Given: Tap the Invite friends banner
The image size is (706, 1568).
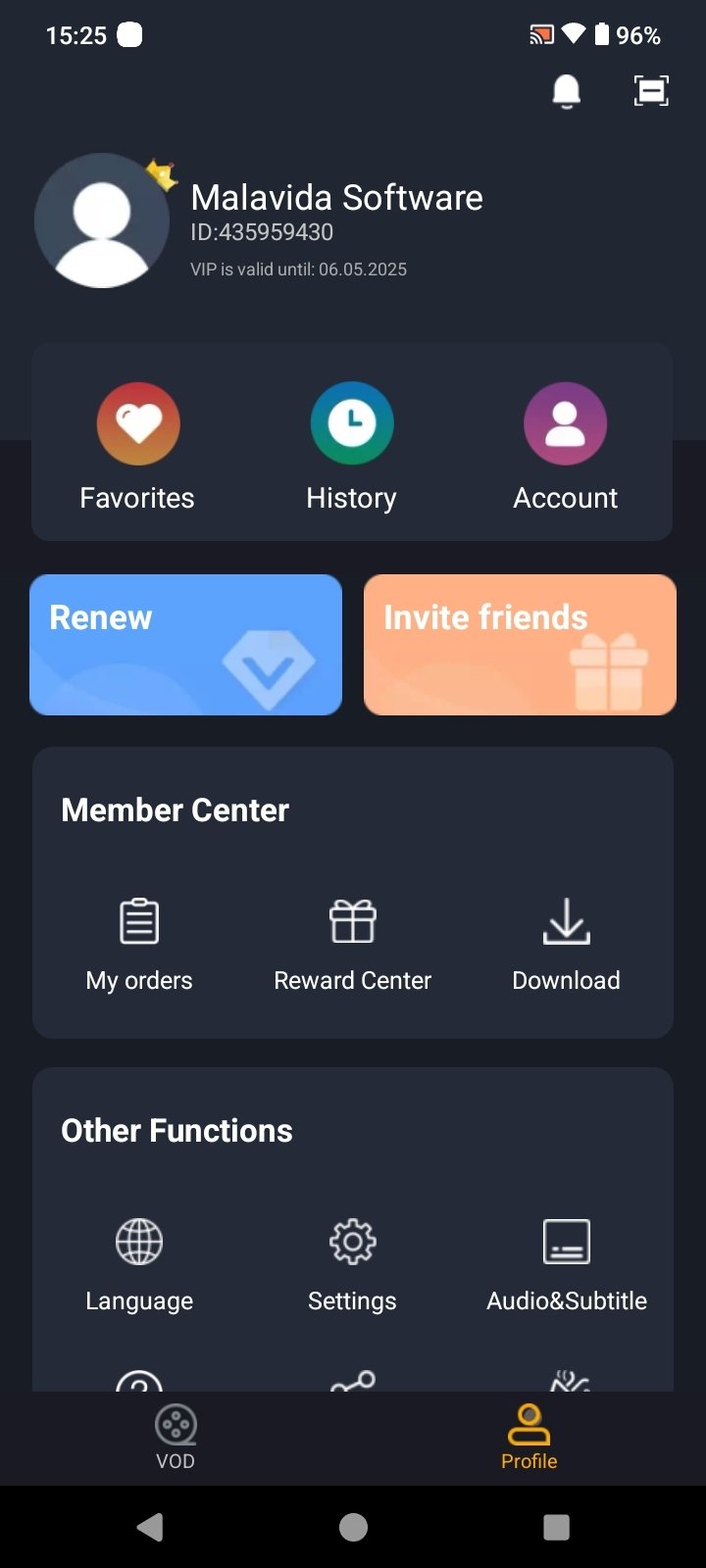Looking at the screenshot, I should click(x=520, y=644).
